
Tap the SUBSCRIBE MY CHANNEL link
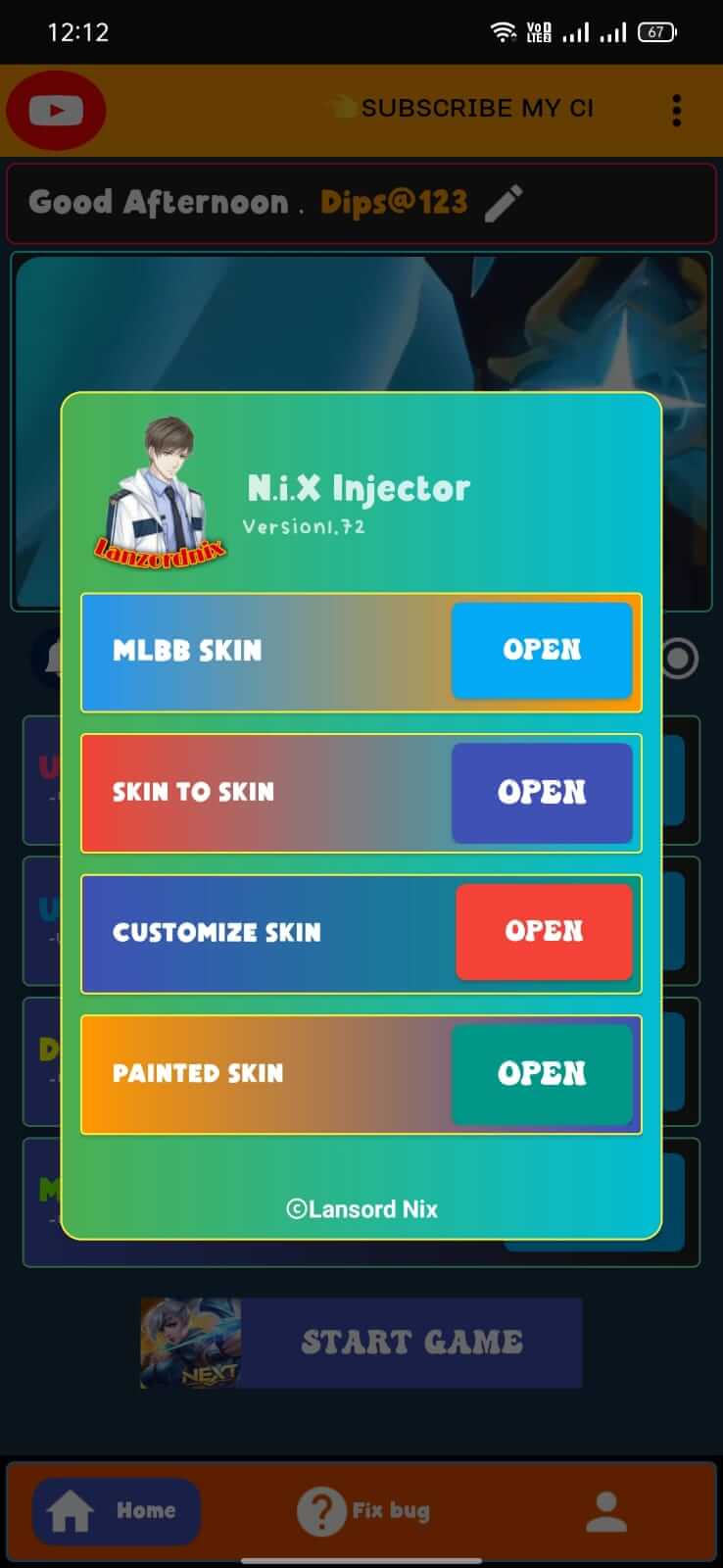coord(477,108)
